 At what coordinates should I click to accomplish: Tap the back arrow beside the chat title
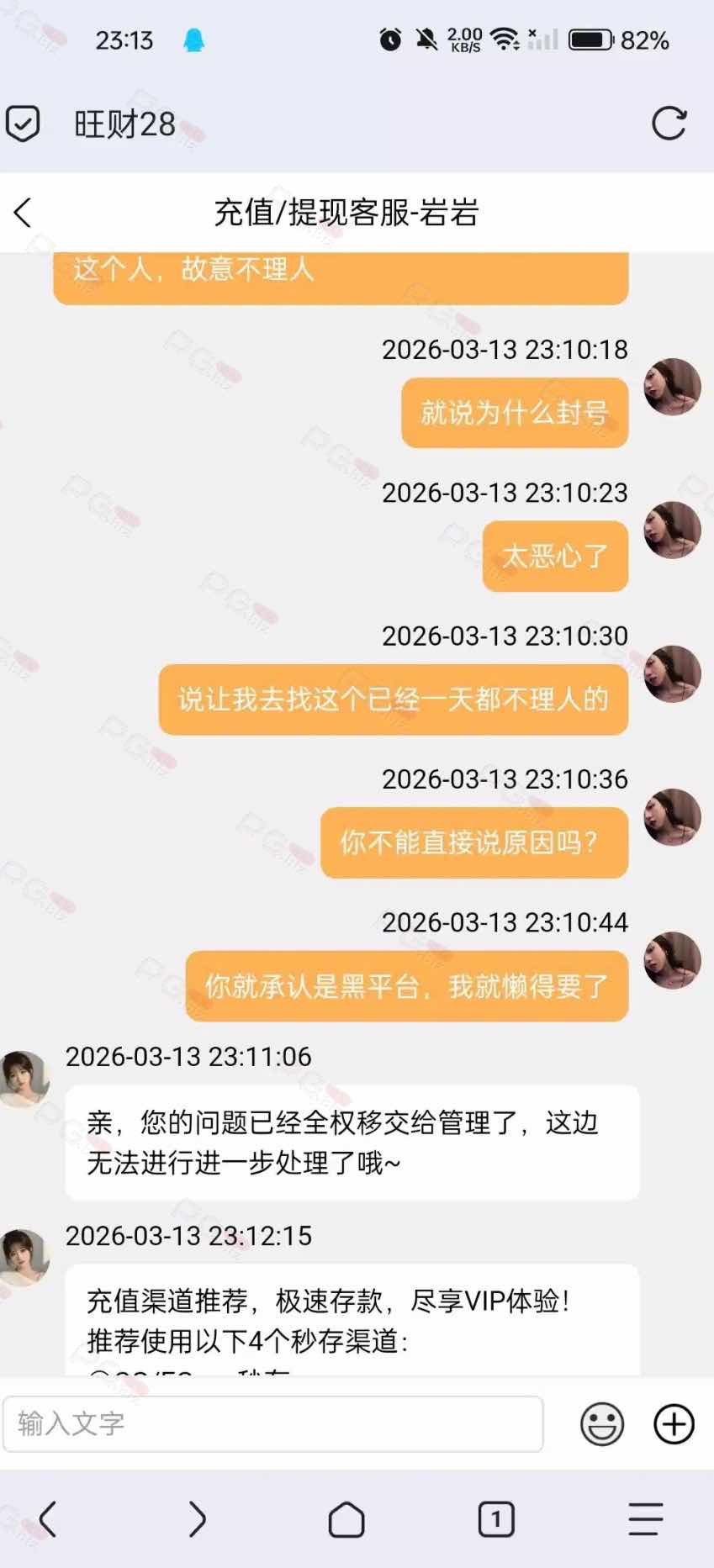click(24, 213)
